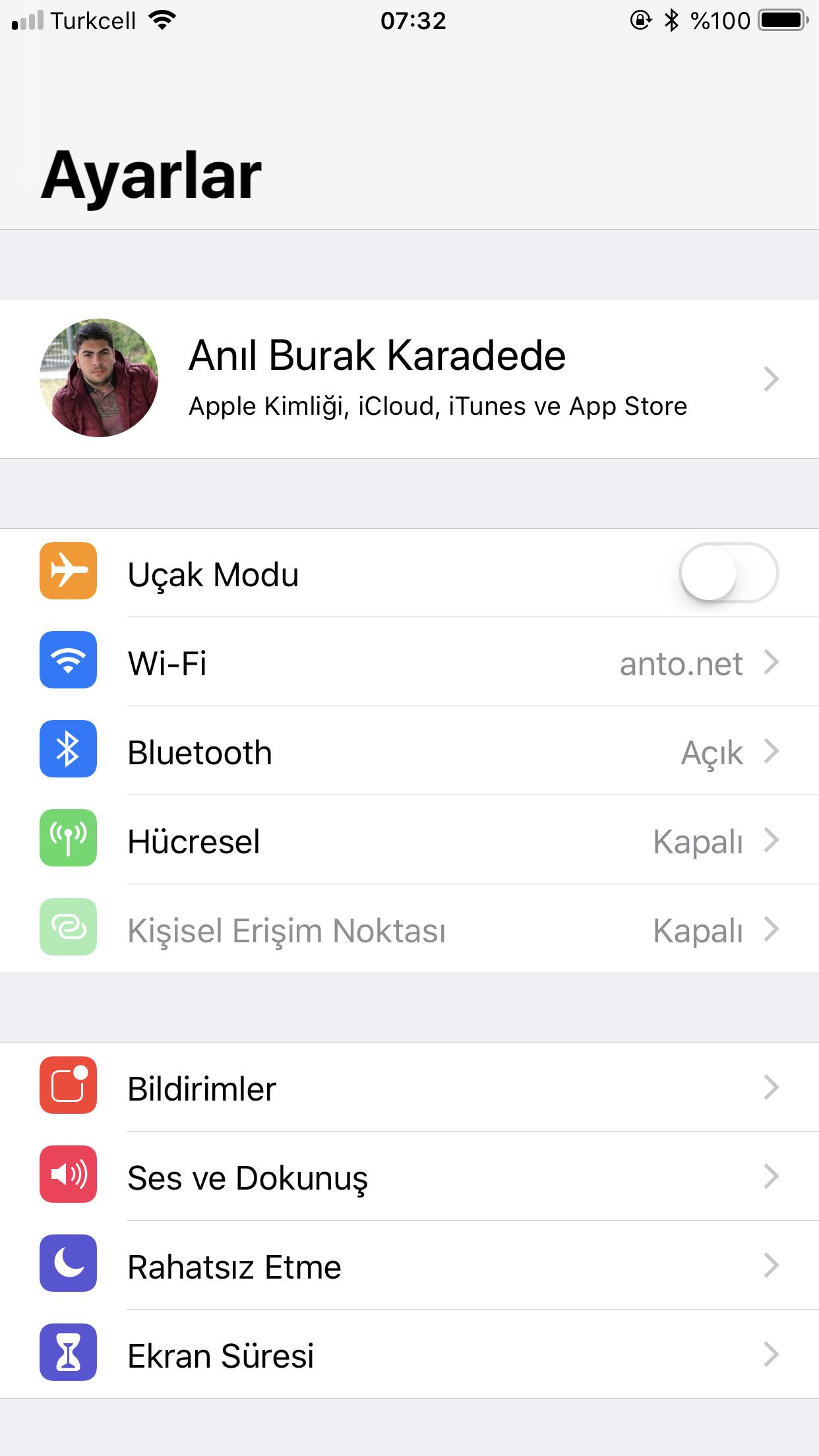The width and height of the screenshot is (819, 1456).
Task: Open Bildirimler settings
Action: (x=409, y=1088)
